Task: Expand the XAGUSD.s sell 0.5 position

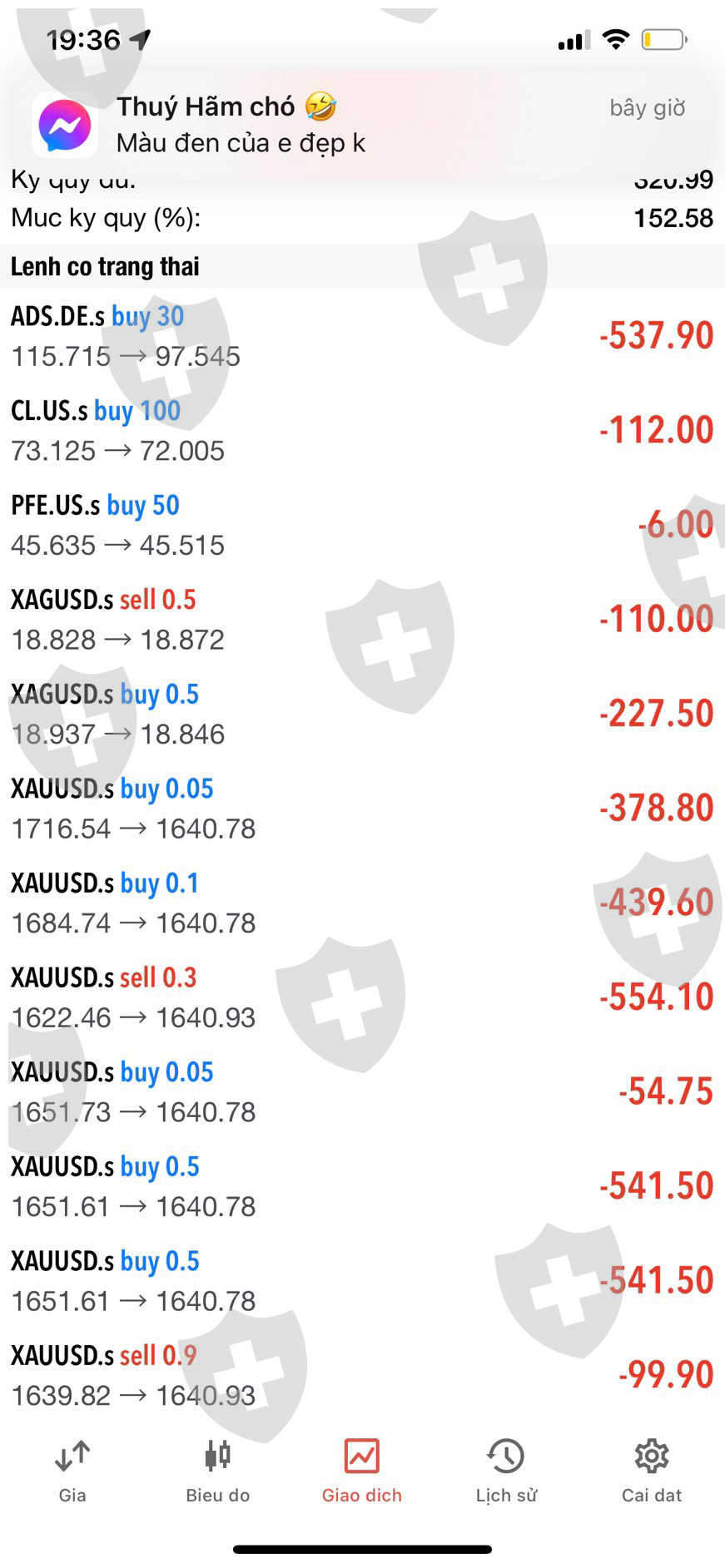Action: 362,620
